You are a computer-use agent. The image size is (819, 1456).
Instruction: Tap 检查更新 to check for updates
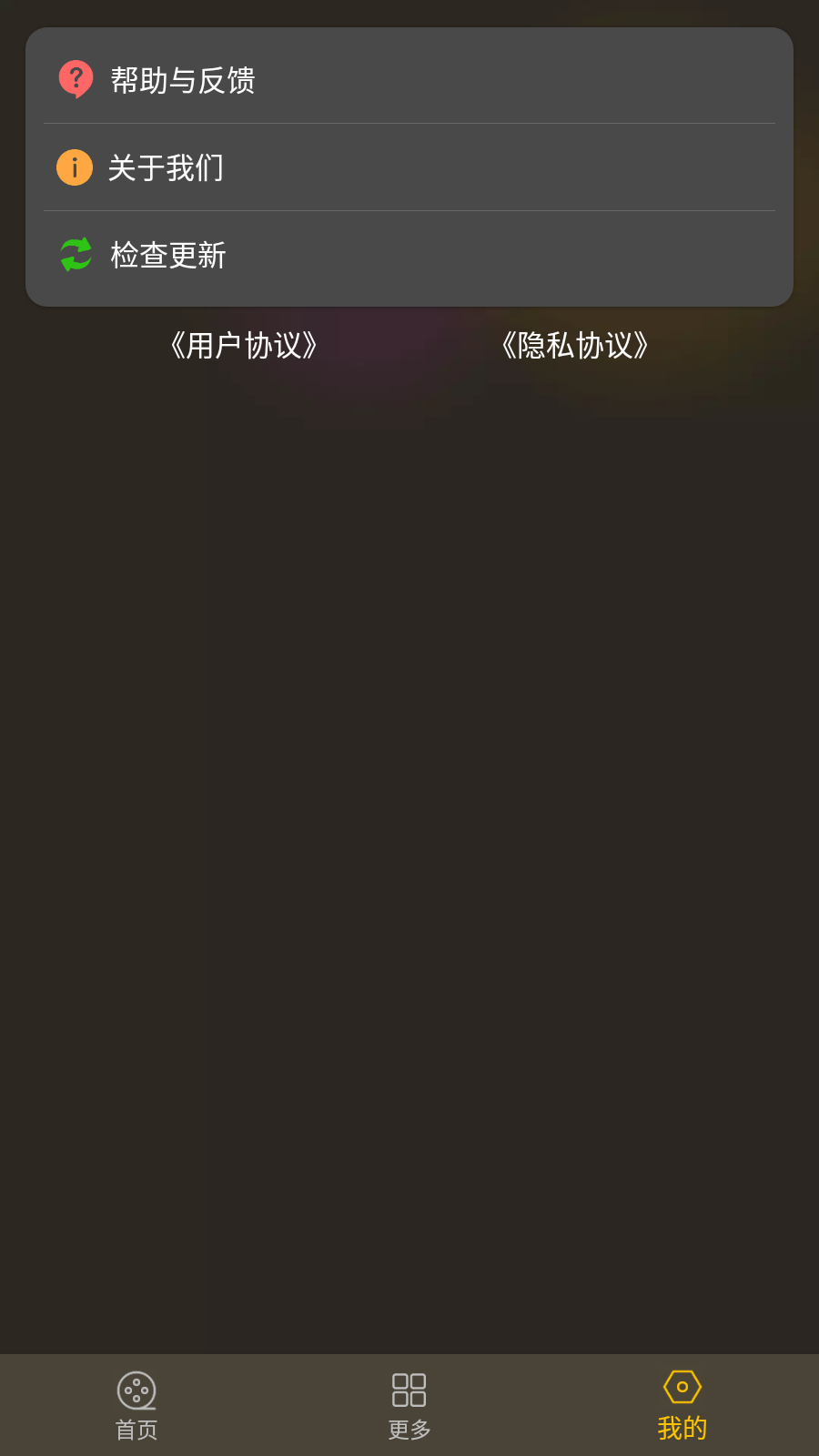[x=409, y=255]
